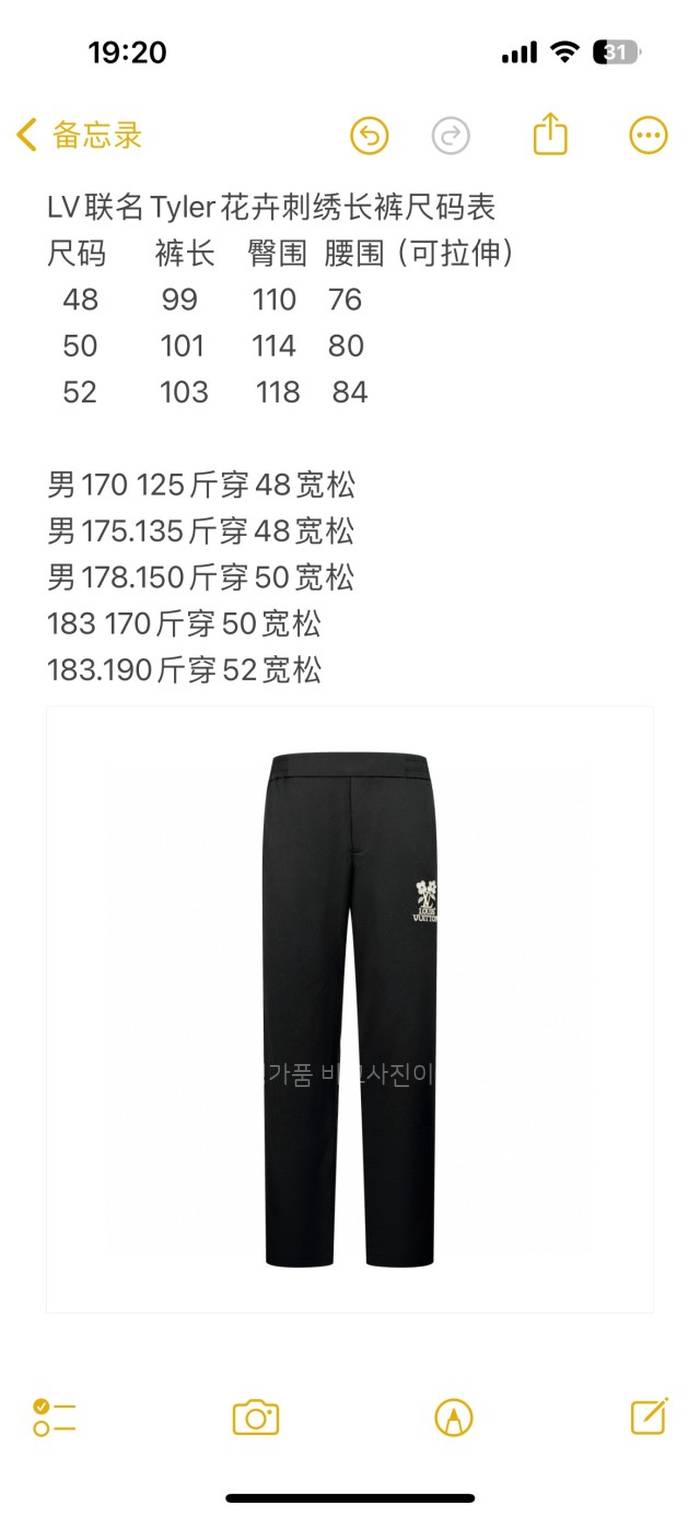Open the camera attachment options
Viewport: 700px width, 1517px height.
(256, 1417)
